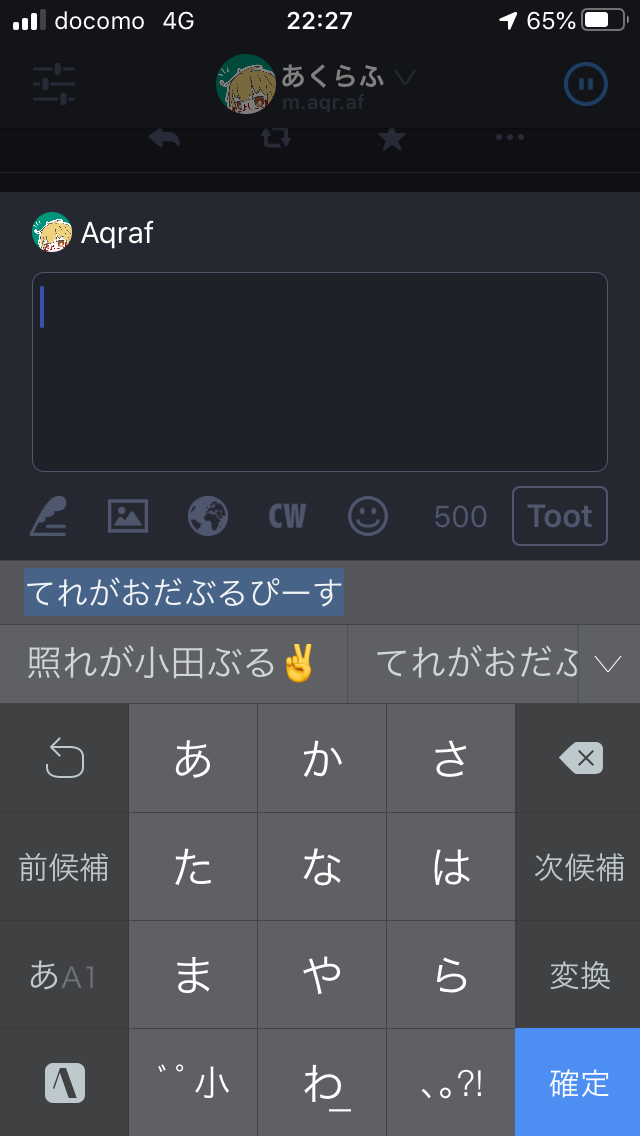
Task: Select next candidate with 次候補
Action: (x=578, y=867)
